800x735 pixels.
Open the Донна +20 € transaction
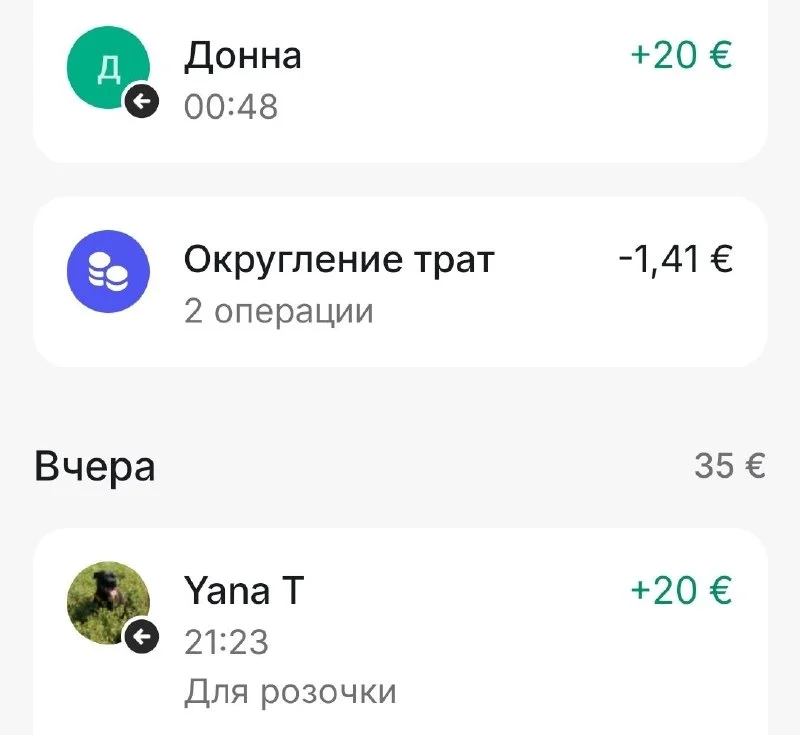pyautogui.click(x=400, y=78)
